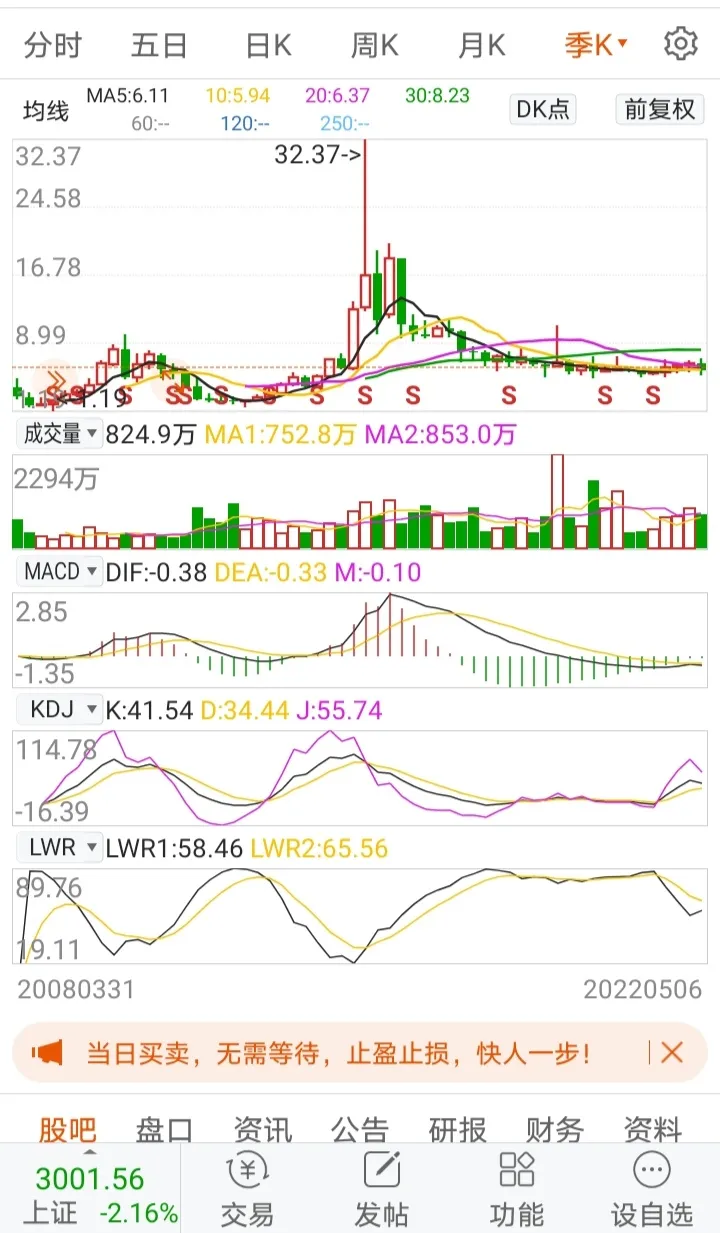Open the 月K monthly chart
This screenshot has height=1233, width=720.
tap(482, 45)
